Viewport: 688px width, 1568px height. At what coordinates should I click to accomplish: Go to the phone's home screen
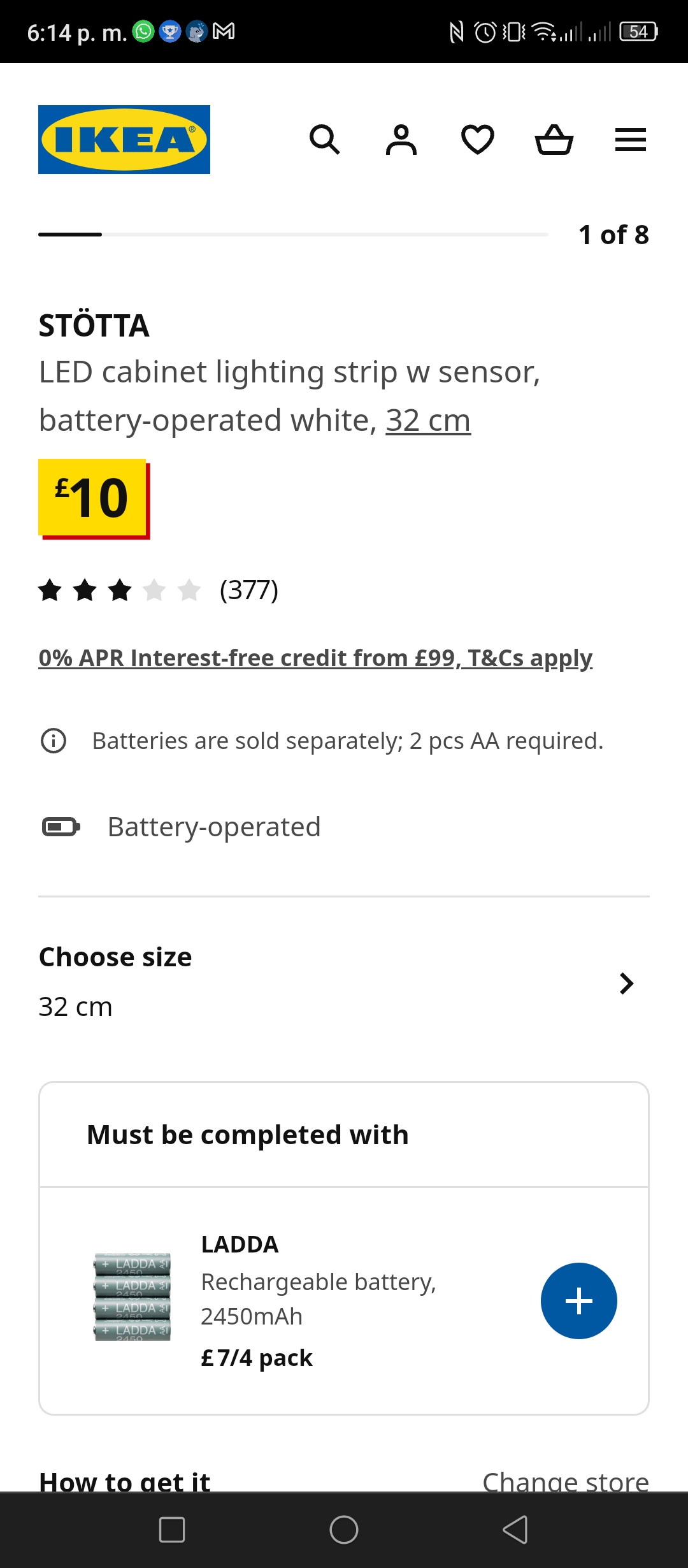tap(344, 1530)
